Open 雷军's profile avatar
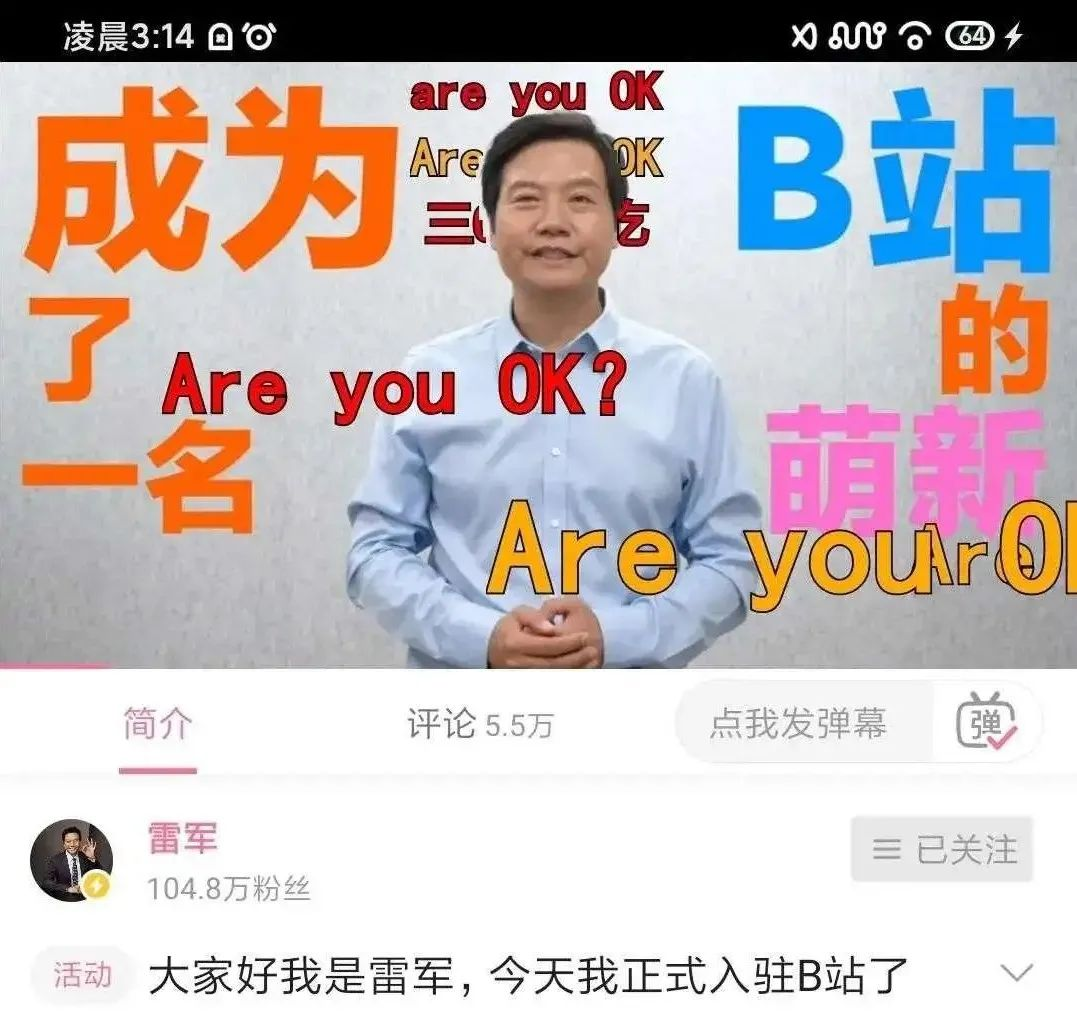 (x=72, y=860)
